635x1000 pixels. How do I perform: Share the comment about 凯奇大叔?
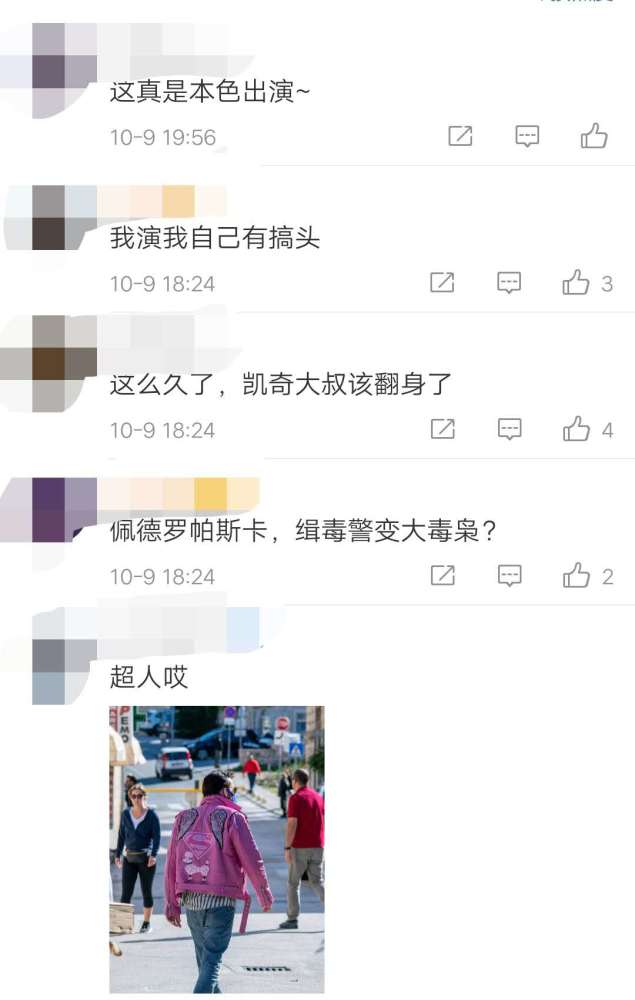tap(442, 429)
